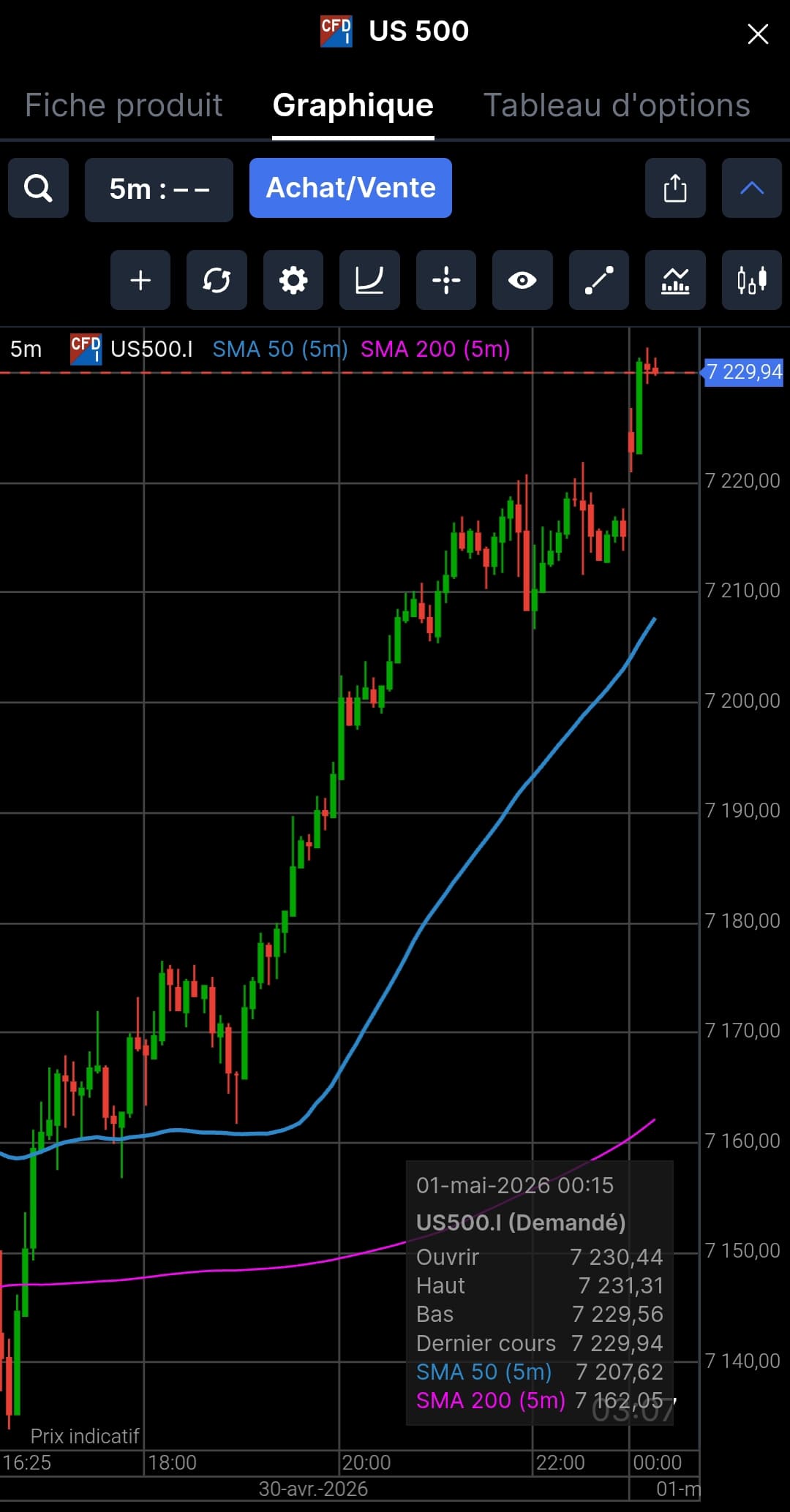Select the line drawing tool
Image resolution: width=790 pixels, height=1512 pixels.
pyautogui.click(x=599, y=280)
